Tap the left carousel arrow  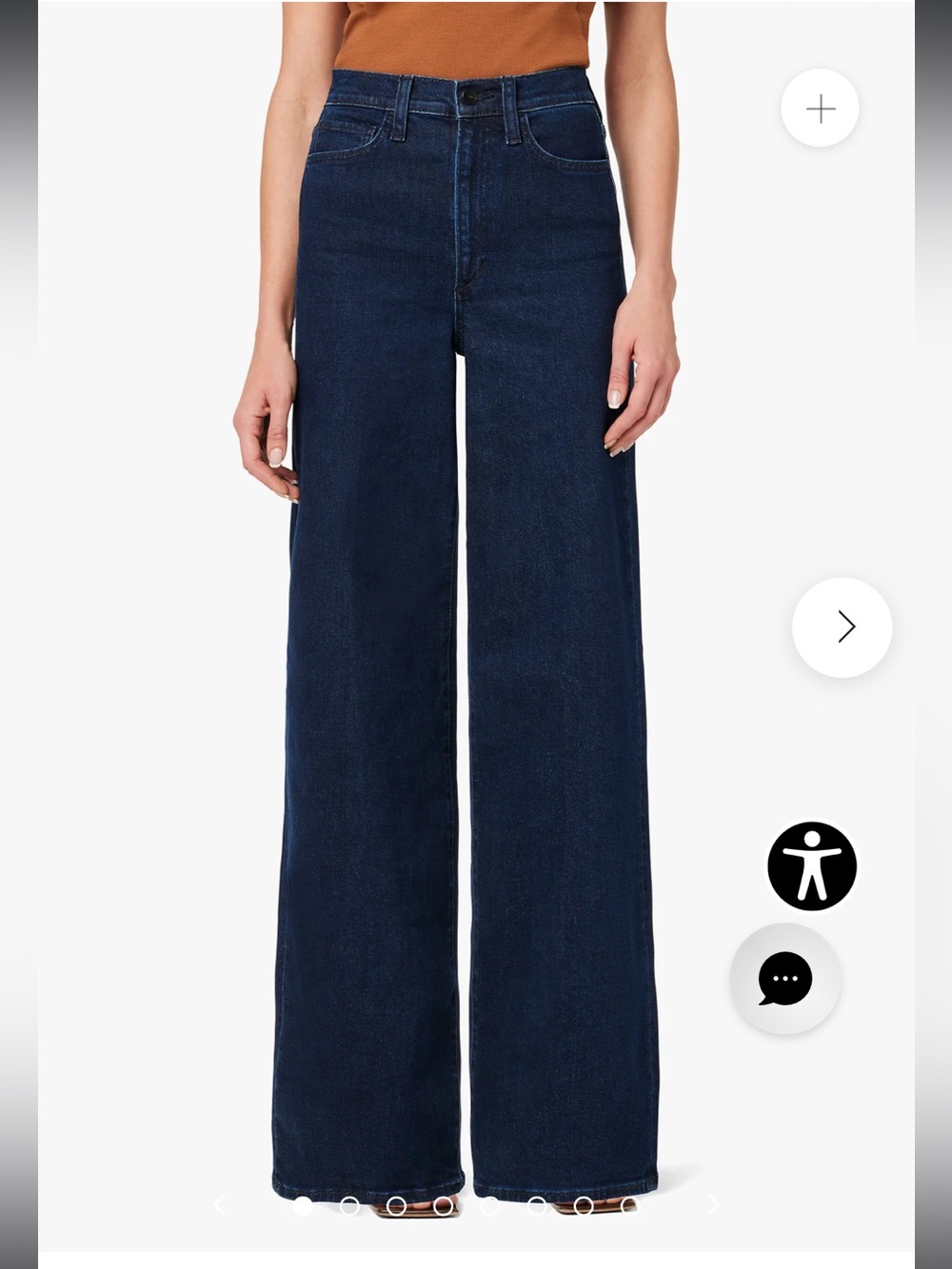(x=220, y=1205)
